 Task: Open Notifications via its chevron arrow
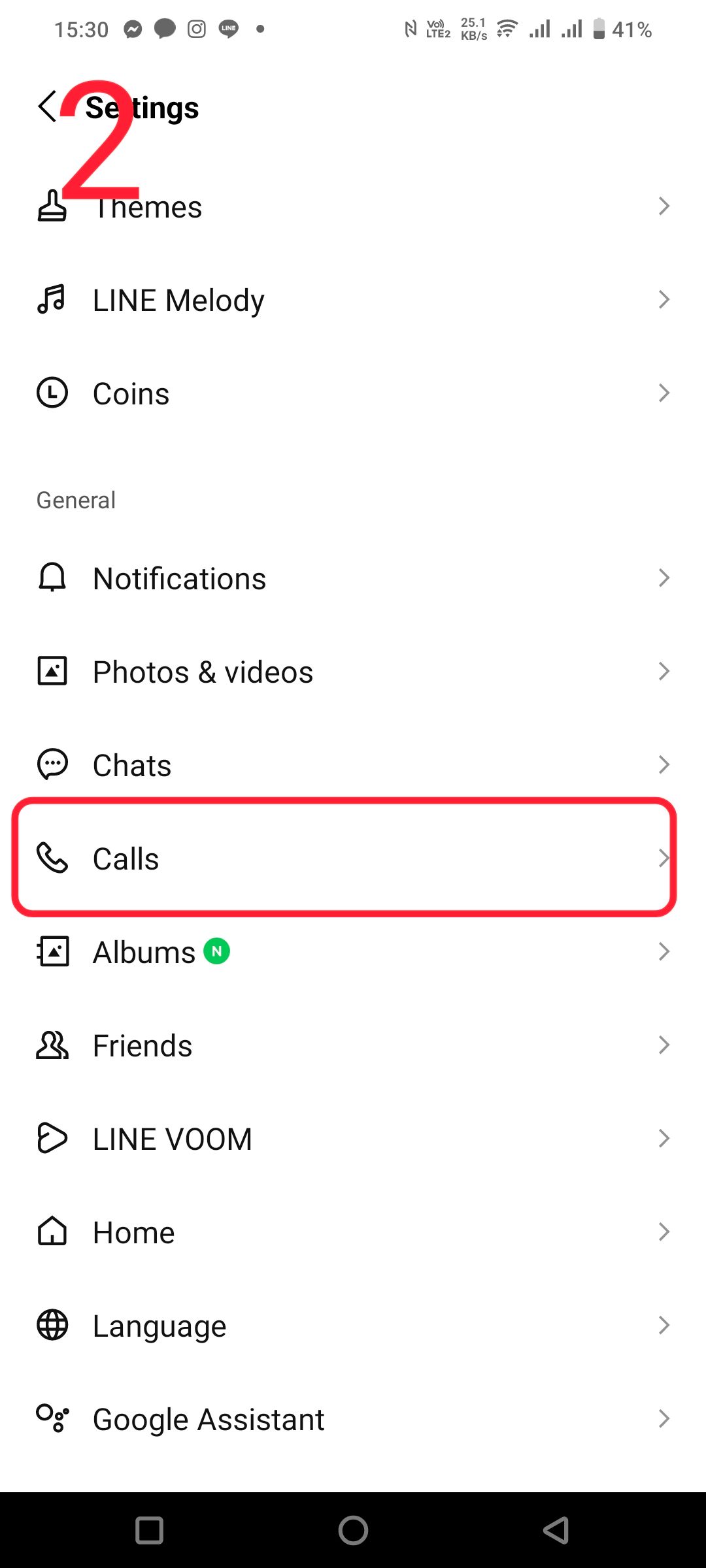664,578
